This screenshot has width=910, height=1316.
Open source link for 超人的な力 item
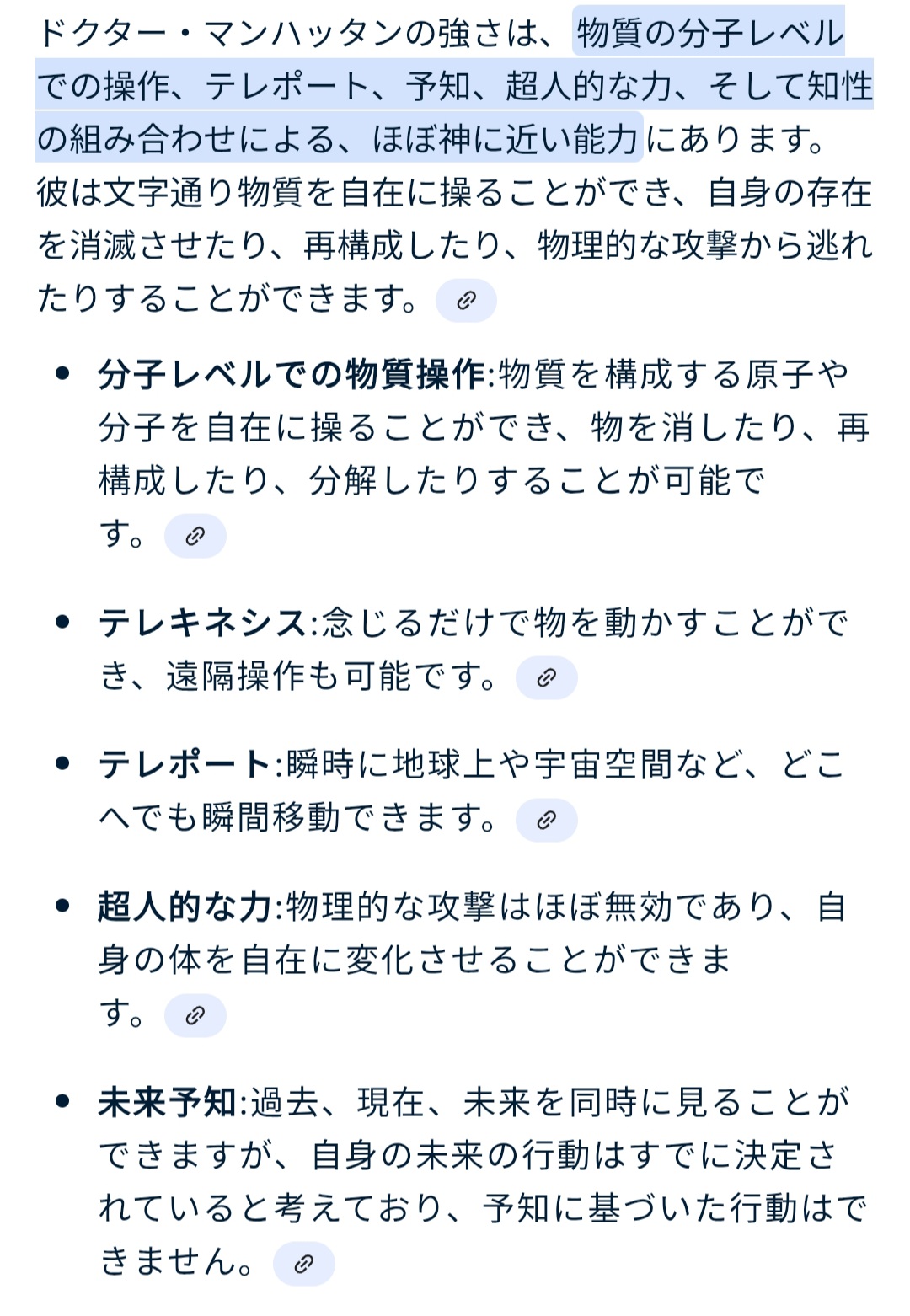(195, 1015)
